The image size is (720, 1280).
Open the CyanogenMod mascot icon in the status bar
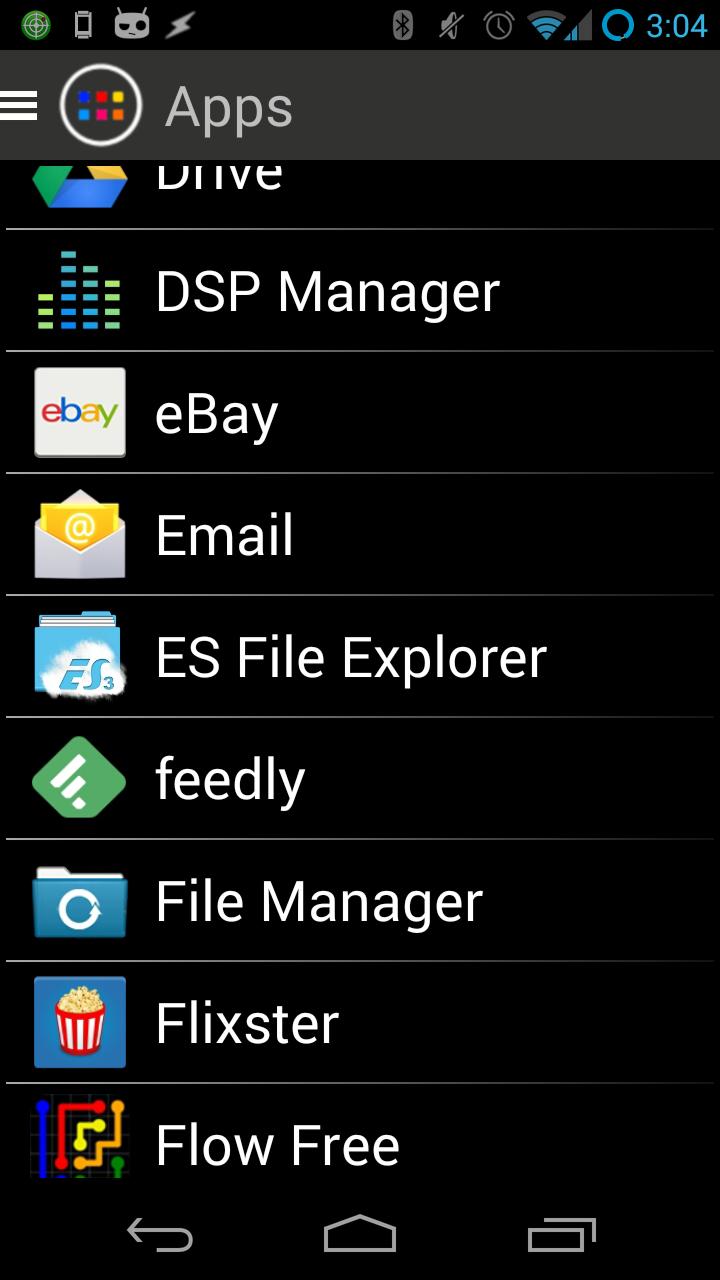(134, 25)
